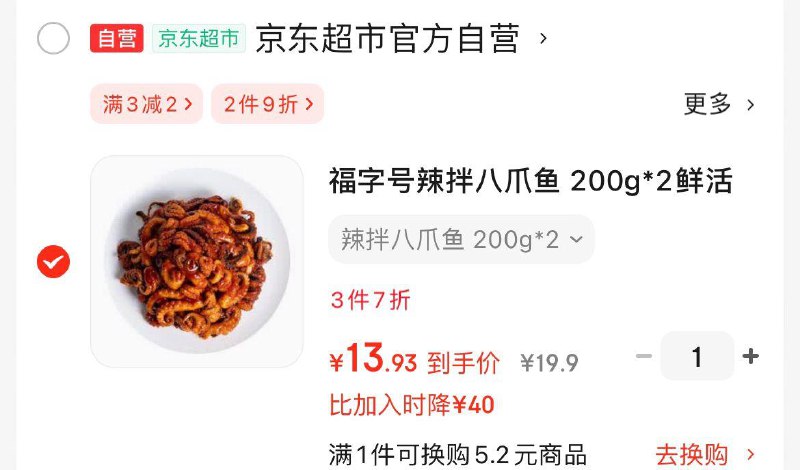
Task: Show 更多 store promotions
Action: coord(718,104)
